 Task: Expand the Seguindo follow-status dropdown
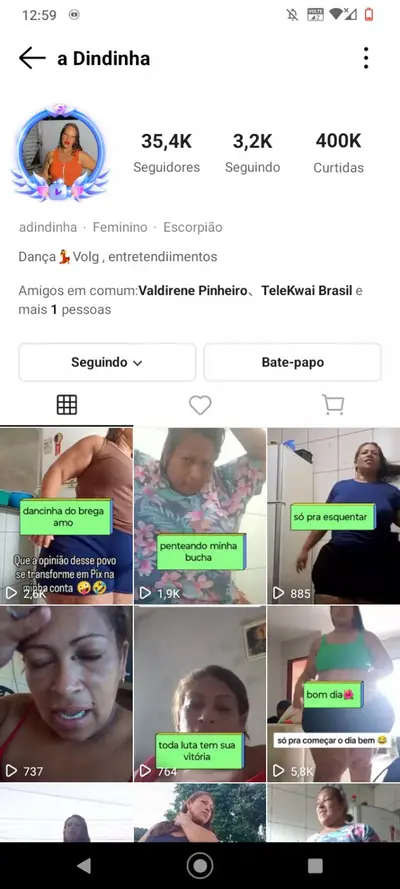(107, 362)
